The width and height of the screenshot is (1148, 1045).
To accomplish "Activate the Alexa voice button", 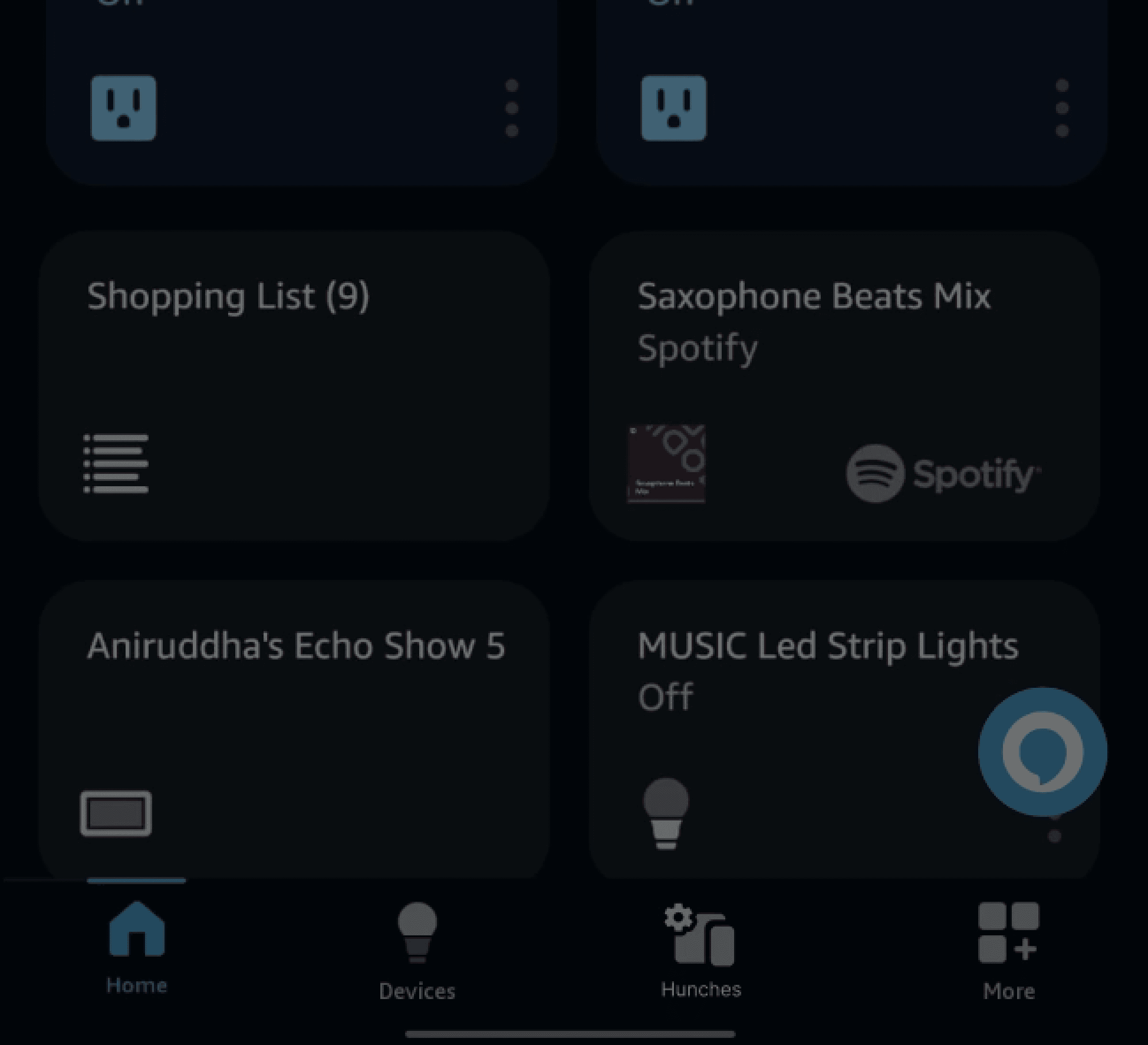I will click(x=1043, y=752).
